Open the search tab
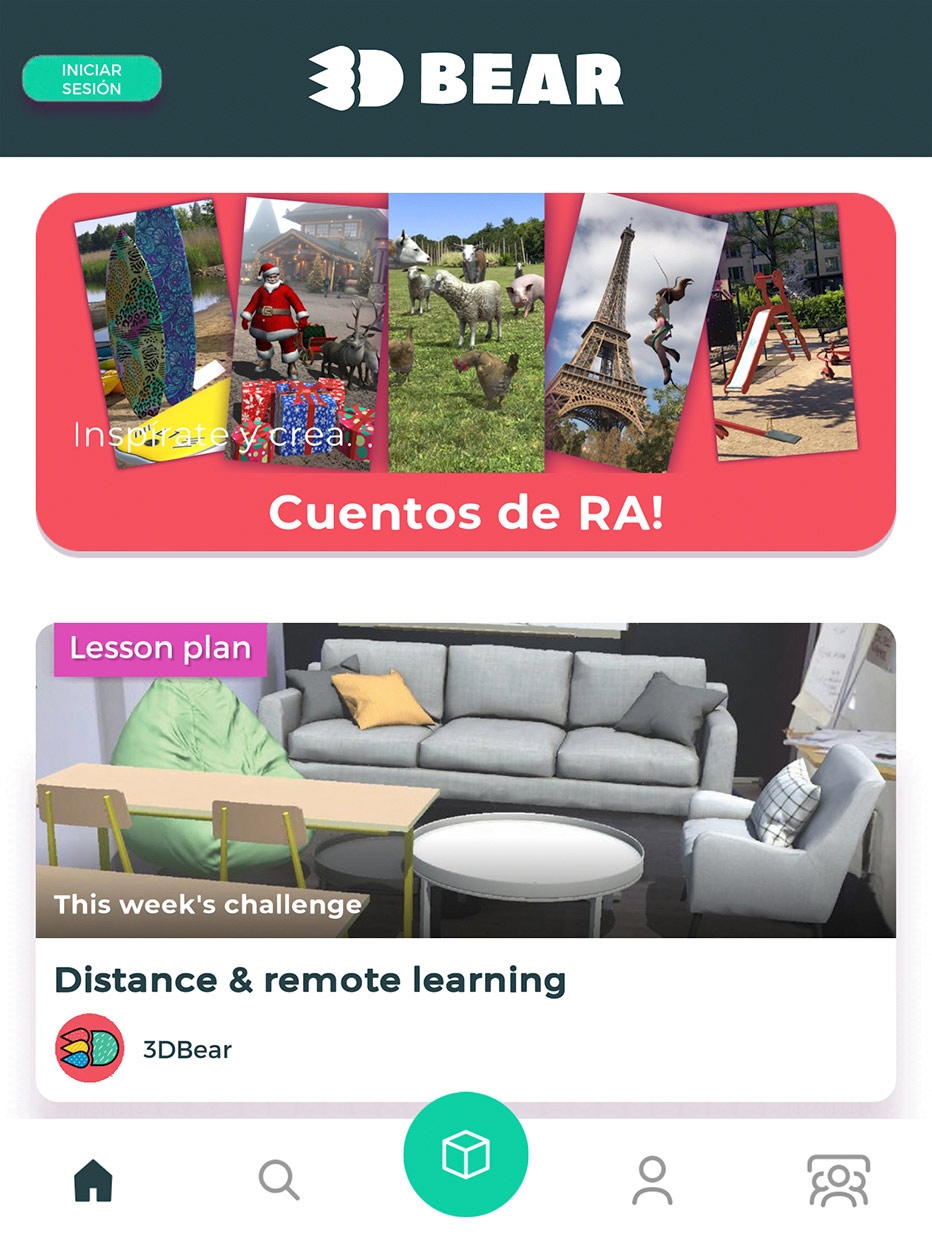Viewport: 932px width, 1242px height. (279, 1180)
